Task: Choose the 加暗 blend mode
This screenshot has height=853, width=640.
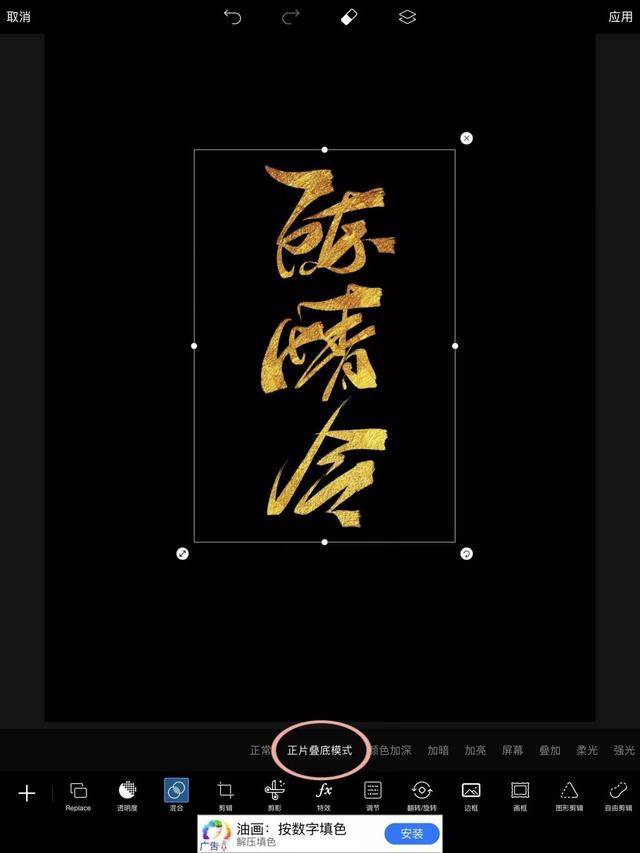Action: point(438,750)
